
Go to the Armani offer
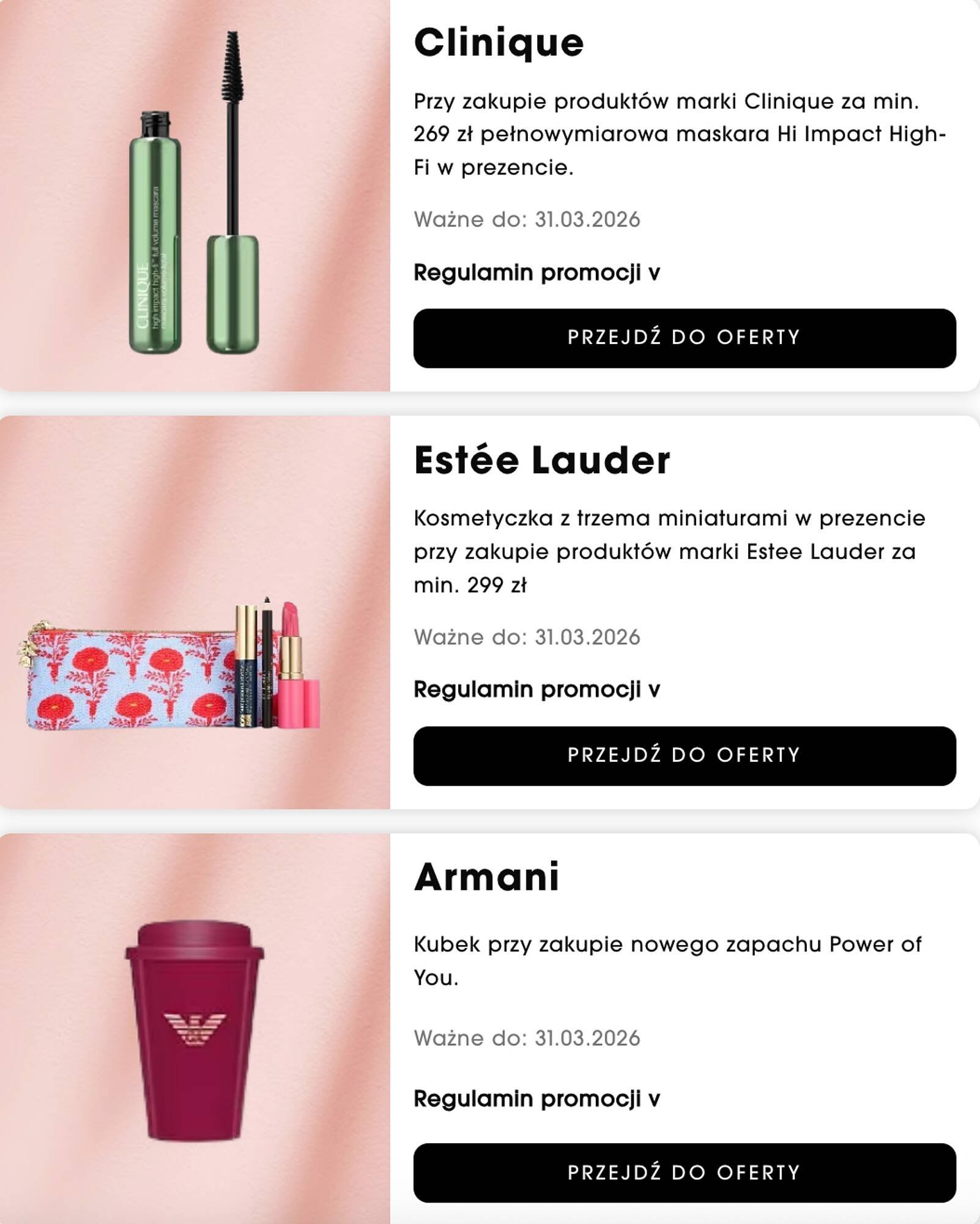tap(684, 1172)
